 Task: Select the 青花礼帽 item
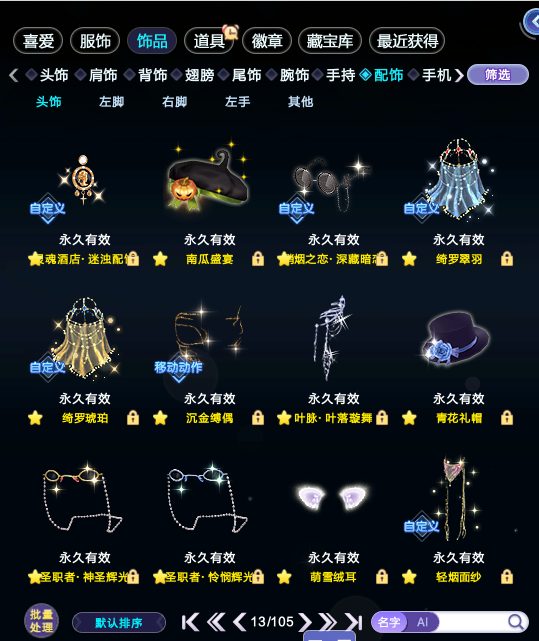(x=458, y=339)
